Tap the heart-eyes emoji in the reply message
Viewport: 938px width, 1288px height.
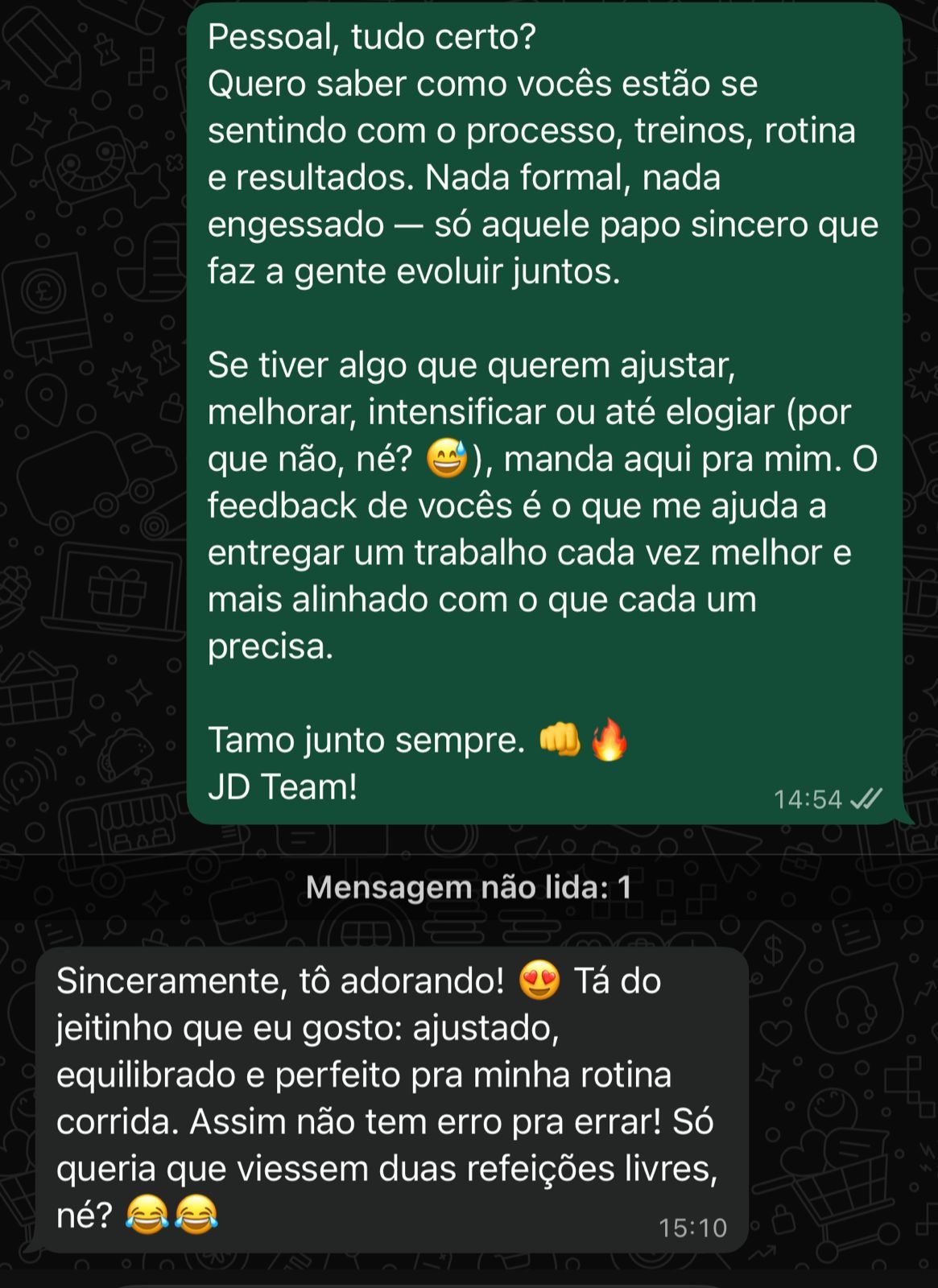(x=540, y=980)
